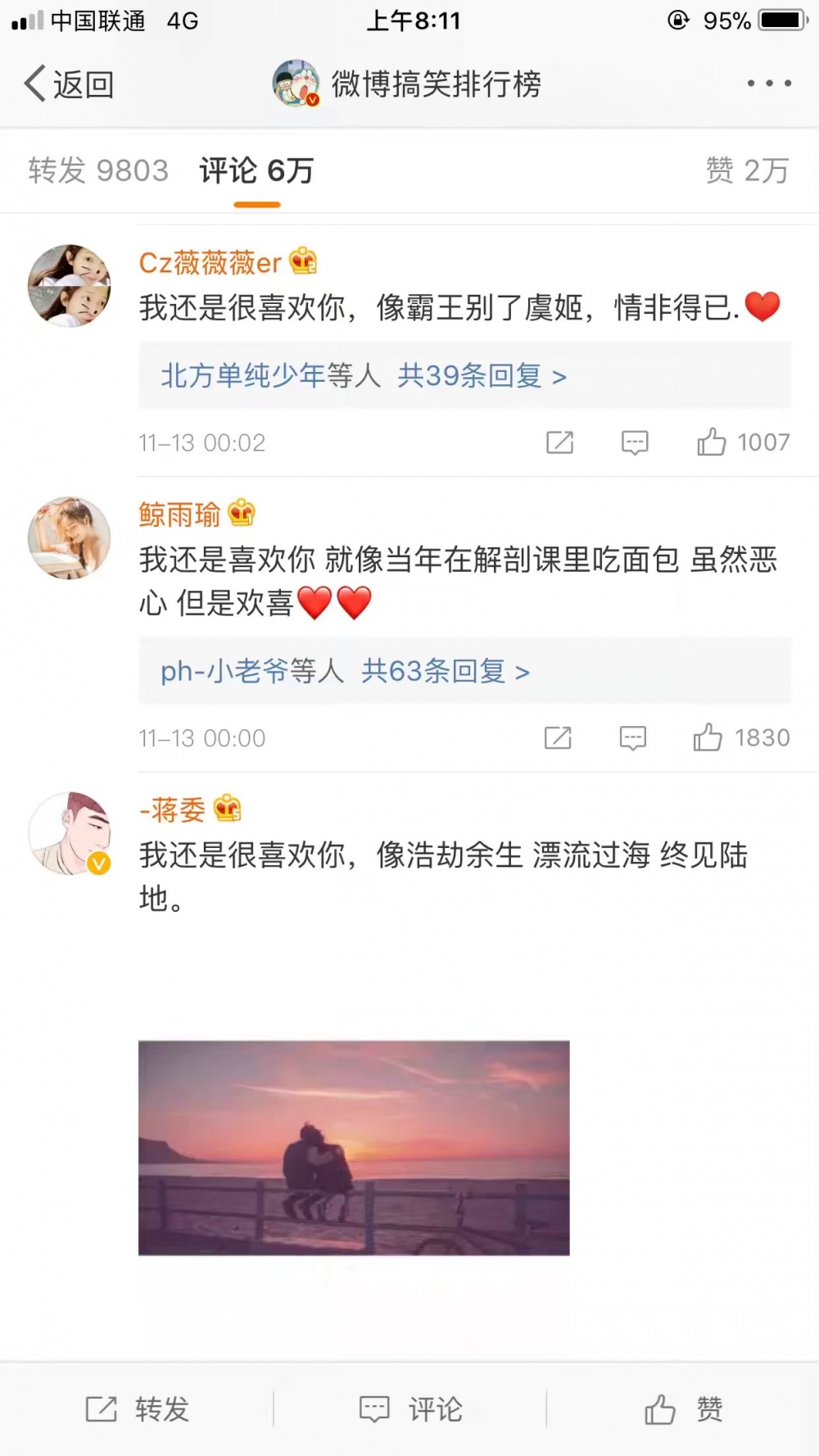This screenshot has width=819, height=1456.
Task: Repost 鲸雨瑜's comment
Action: tap(559, 737)
